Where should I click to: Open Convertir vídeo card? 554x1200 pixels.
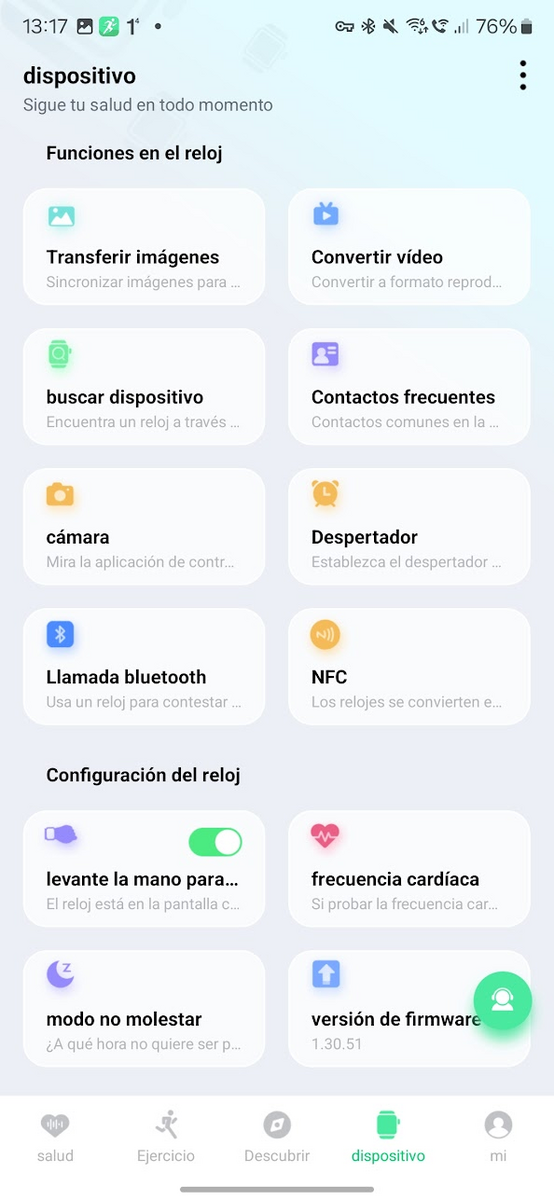tap(409, 247)
